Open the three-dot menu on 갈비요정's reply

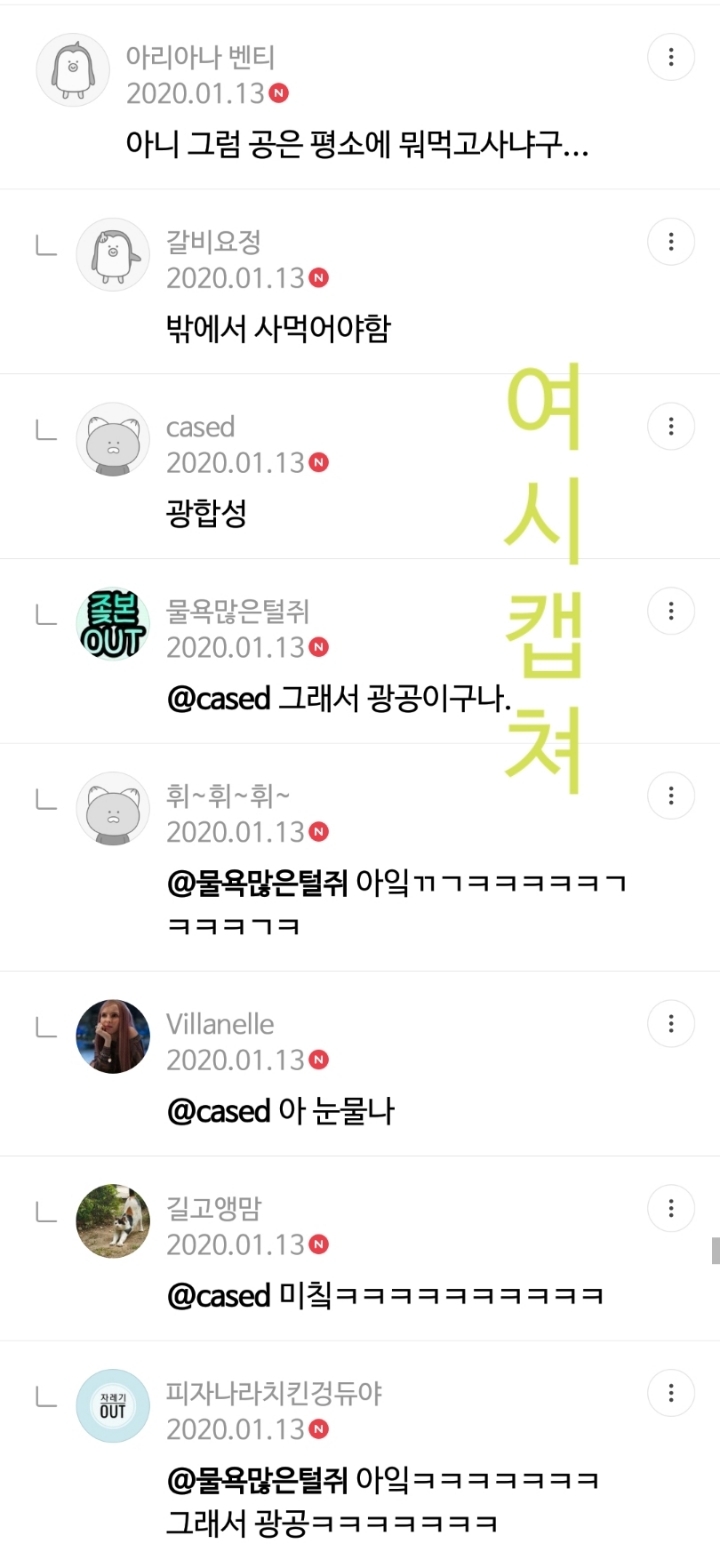pos(671,242)
